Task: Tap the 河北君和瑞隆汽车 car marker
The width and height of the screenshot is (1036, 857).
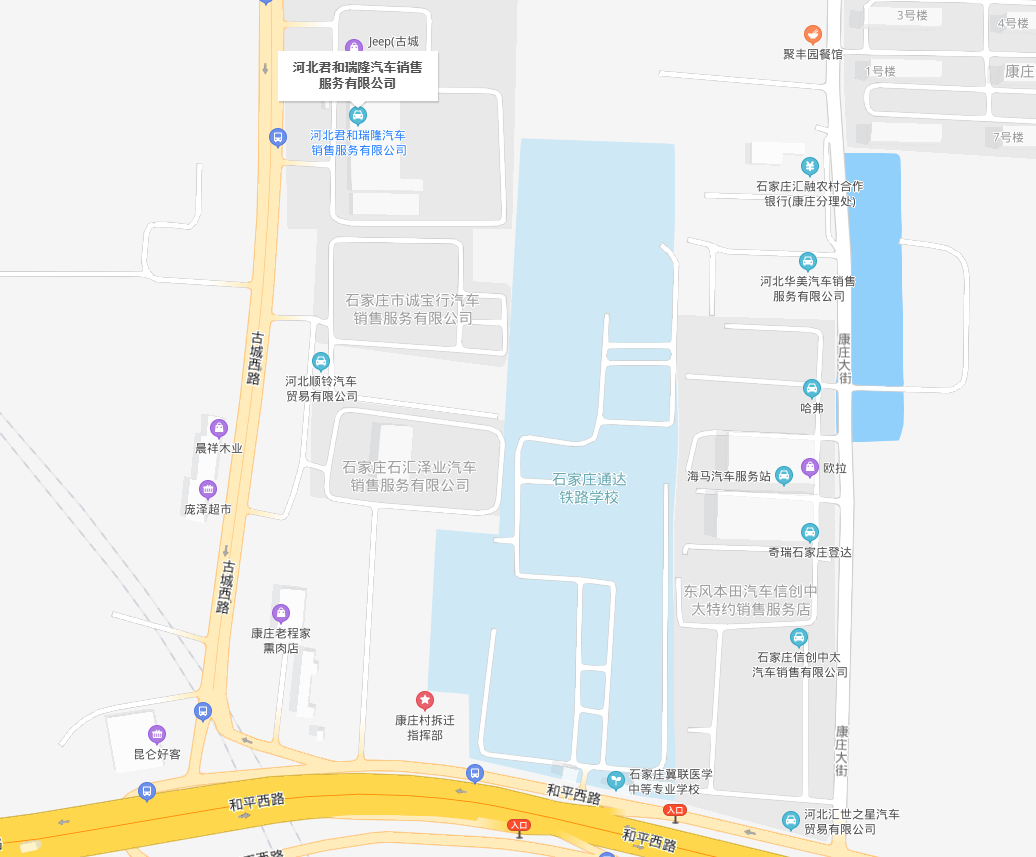Action: (358, 115)
